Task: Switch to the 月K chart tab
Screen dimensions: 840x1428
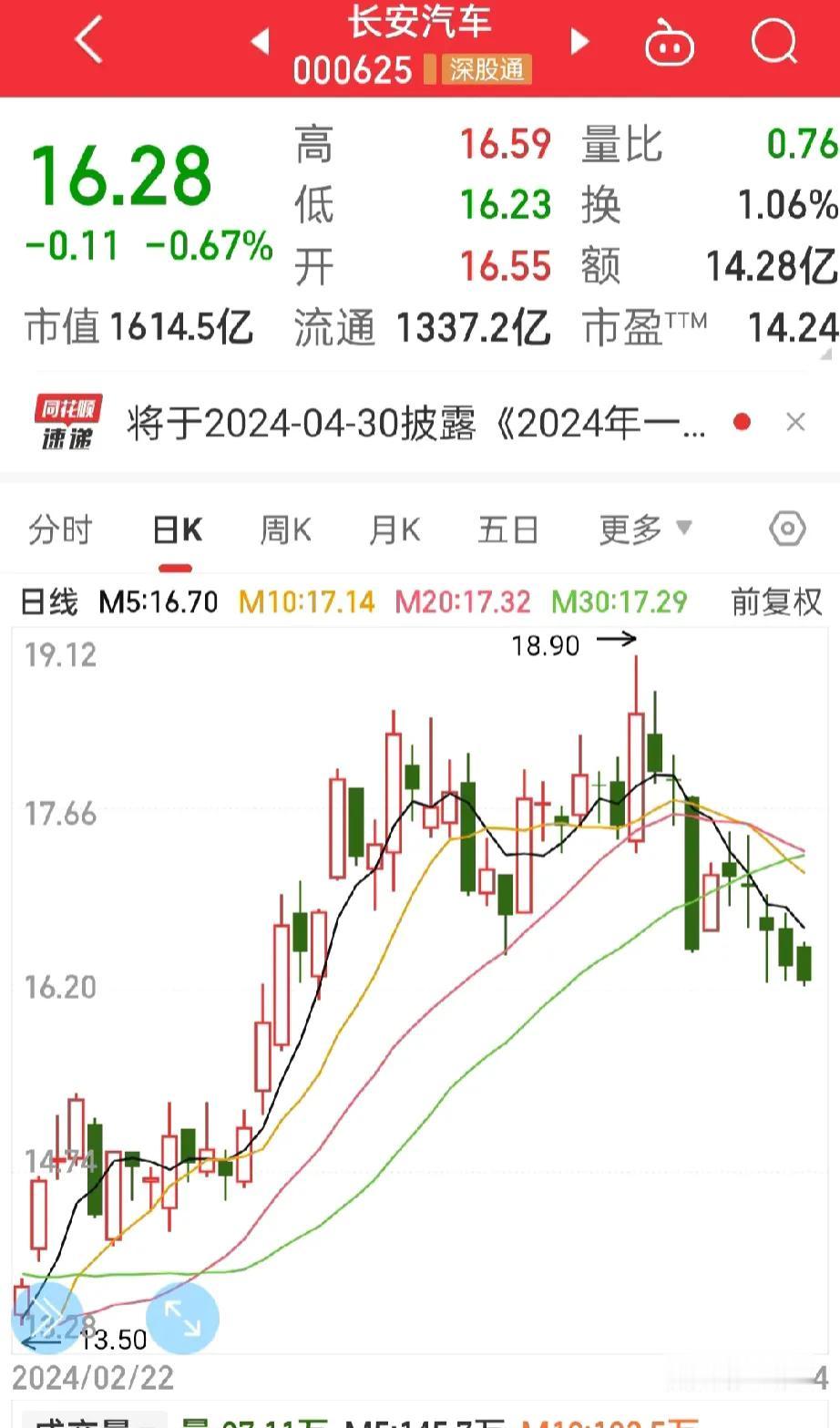Action: click(x=394, y=529)
